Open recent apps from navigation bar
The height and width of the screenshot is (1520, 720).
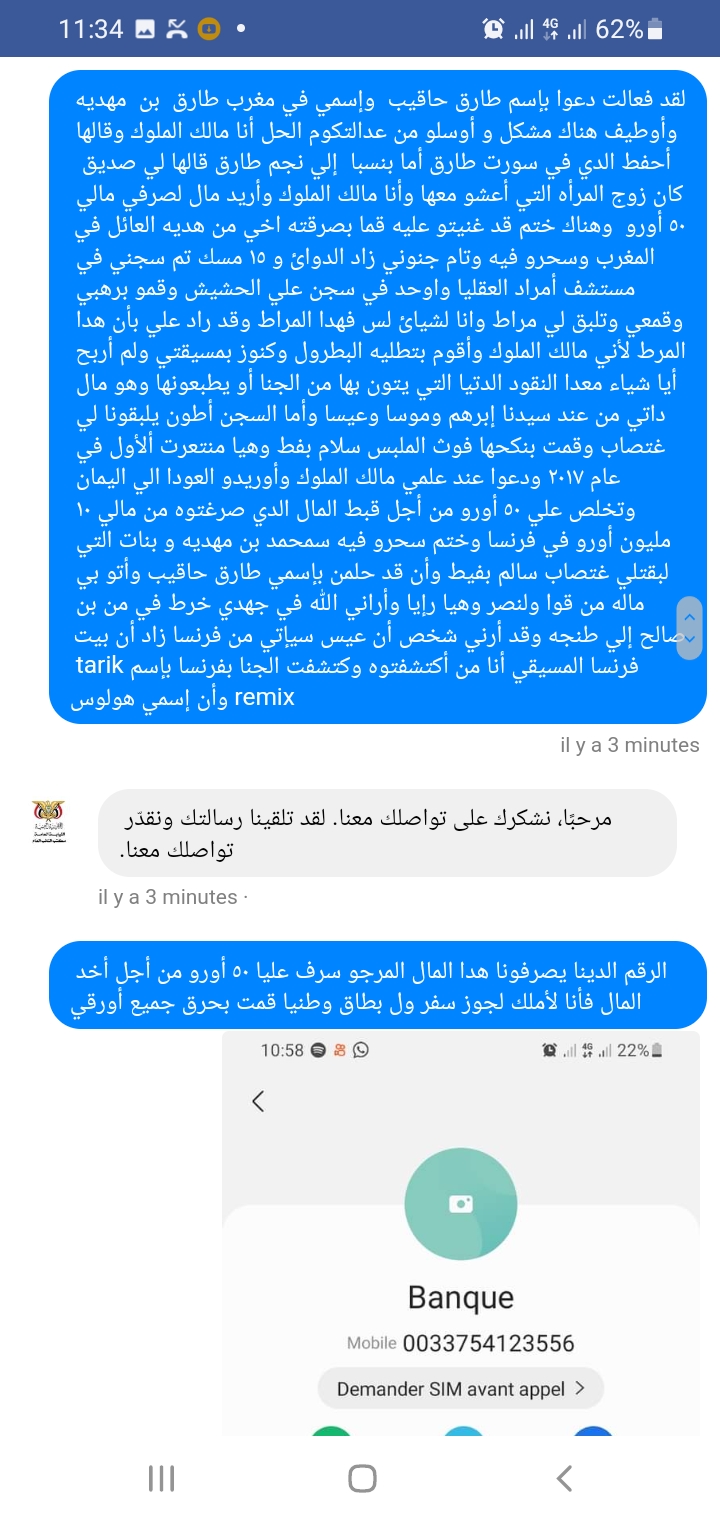tap(161, 1478)
